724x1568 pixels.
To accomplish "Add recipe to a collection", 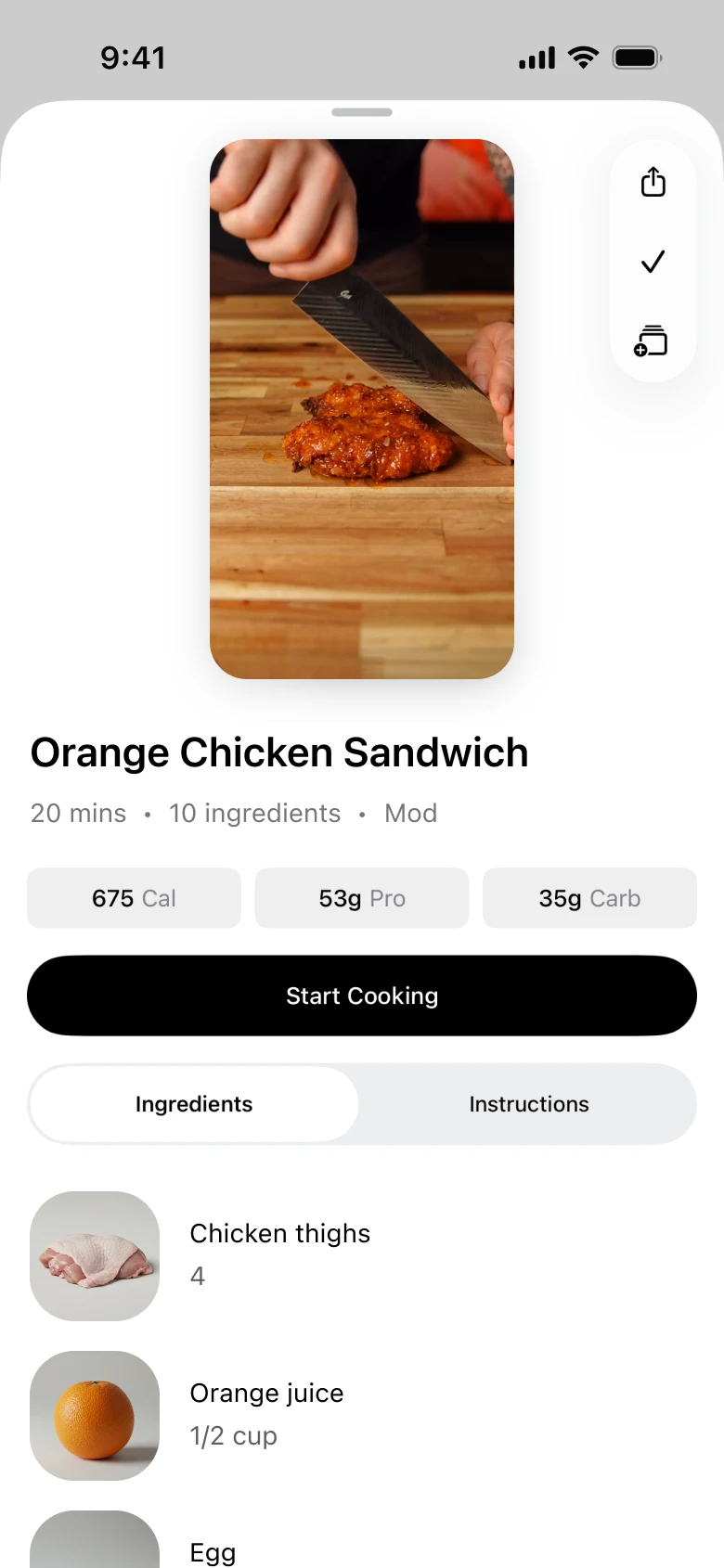I will pos(652,341).
